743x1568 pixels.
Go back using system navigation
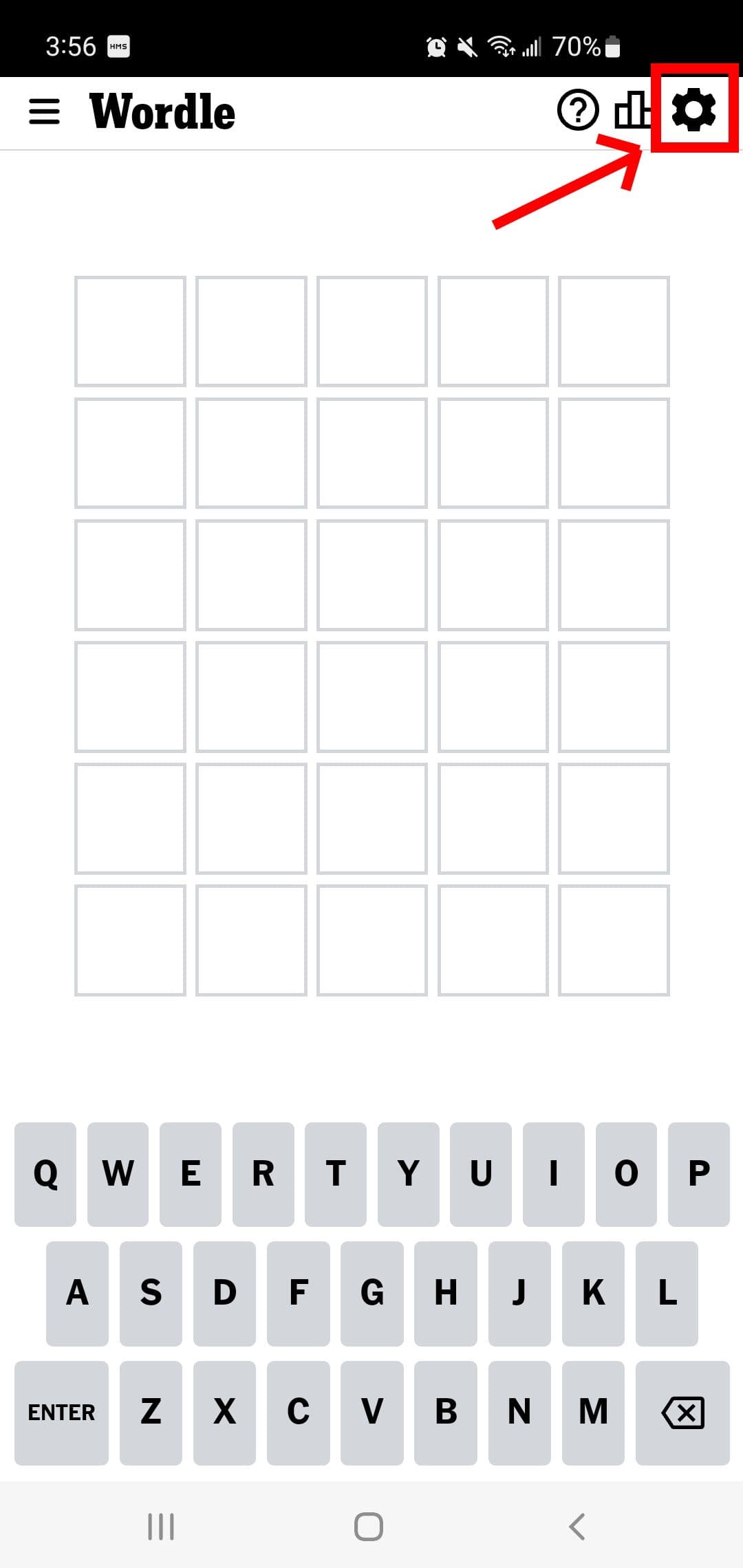click(x=577, y=1527)
